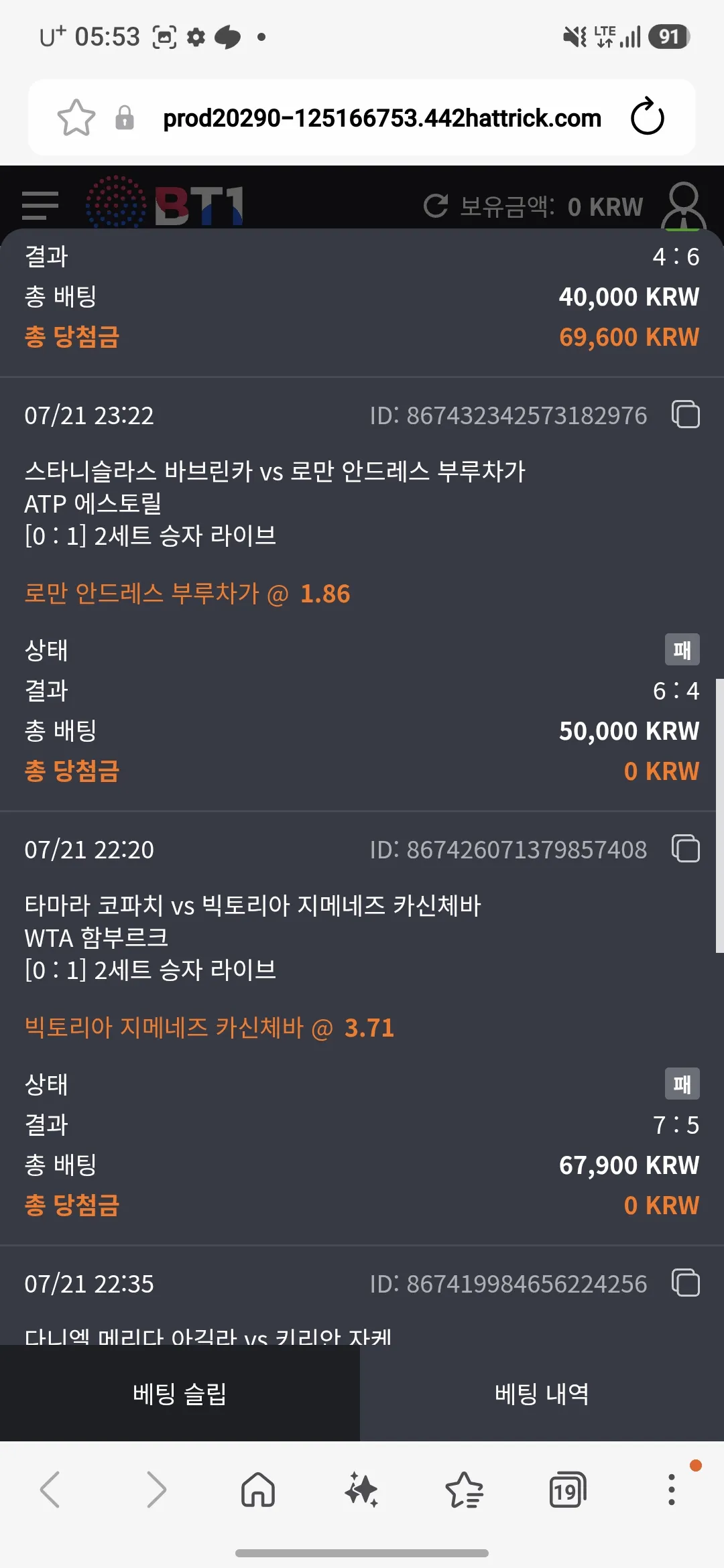Open the browser AI sparkle tool
Screen dimensions: 724x1568
point(362,1490)
